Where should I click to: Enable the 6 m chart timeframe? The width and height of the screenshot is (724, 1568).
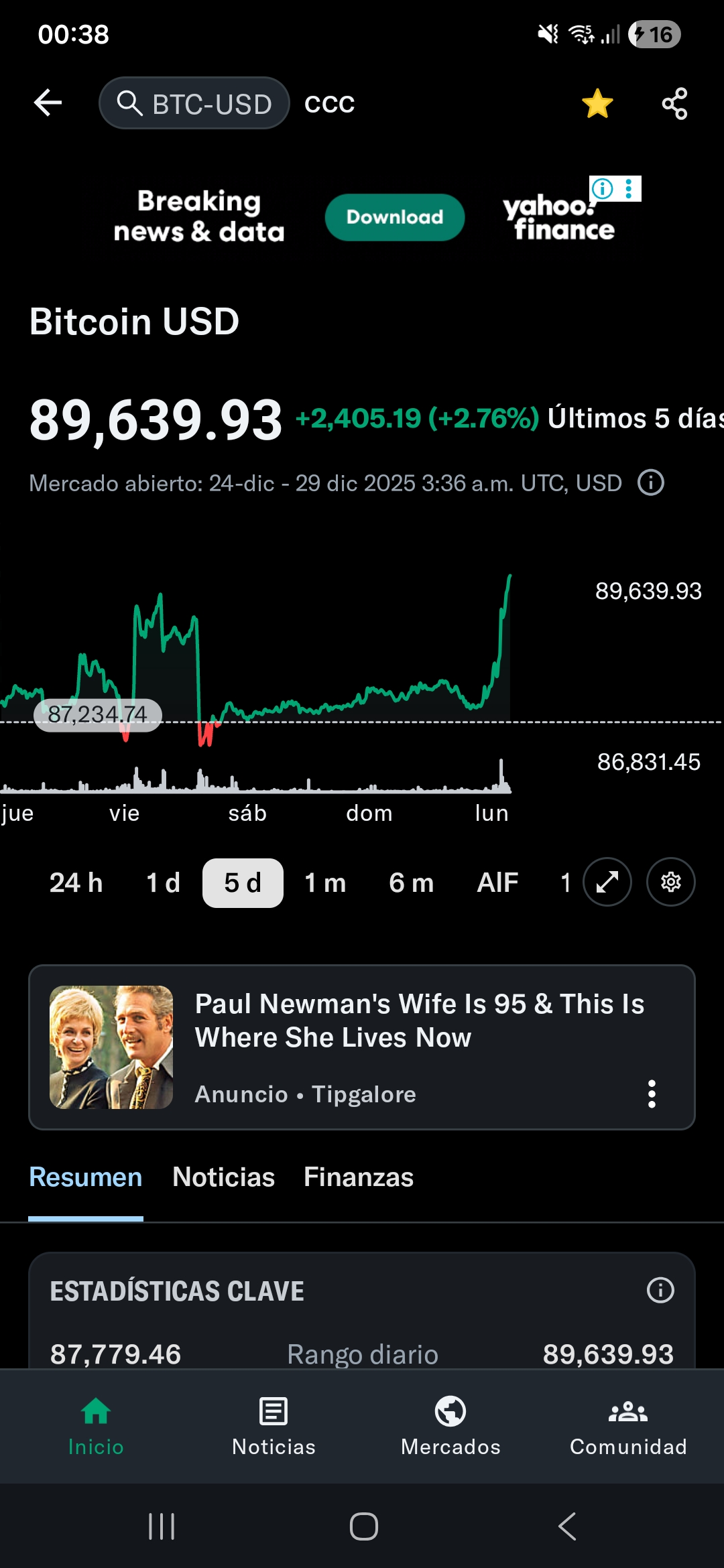pyautogui.click(x=411, y=882)
